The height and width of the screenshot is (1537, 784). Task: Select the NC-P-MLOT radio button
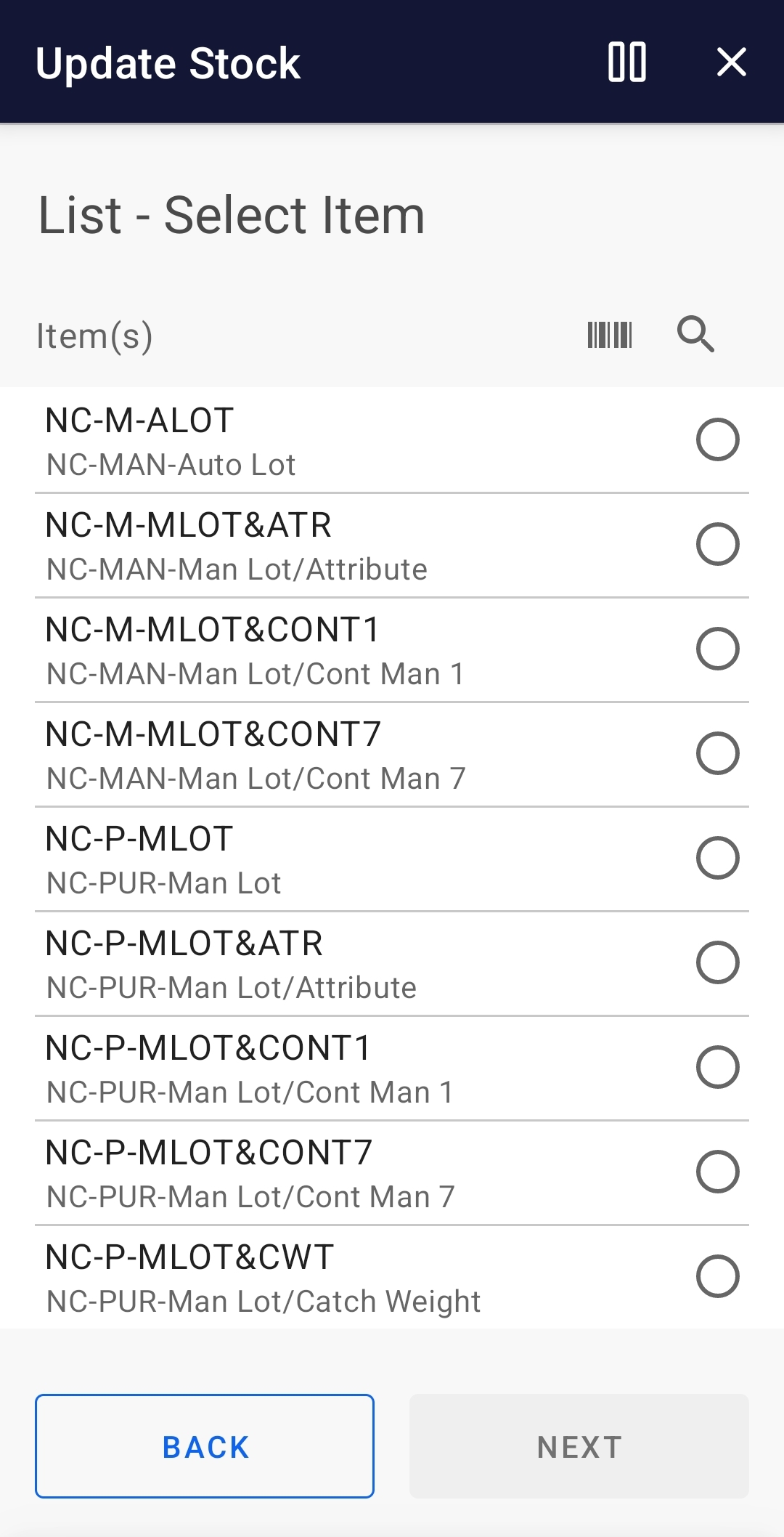717,857
